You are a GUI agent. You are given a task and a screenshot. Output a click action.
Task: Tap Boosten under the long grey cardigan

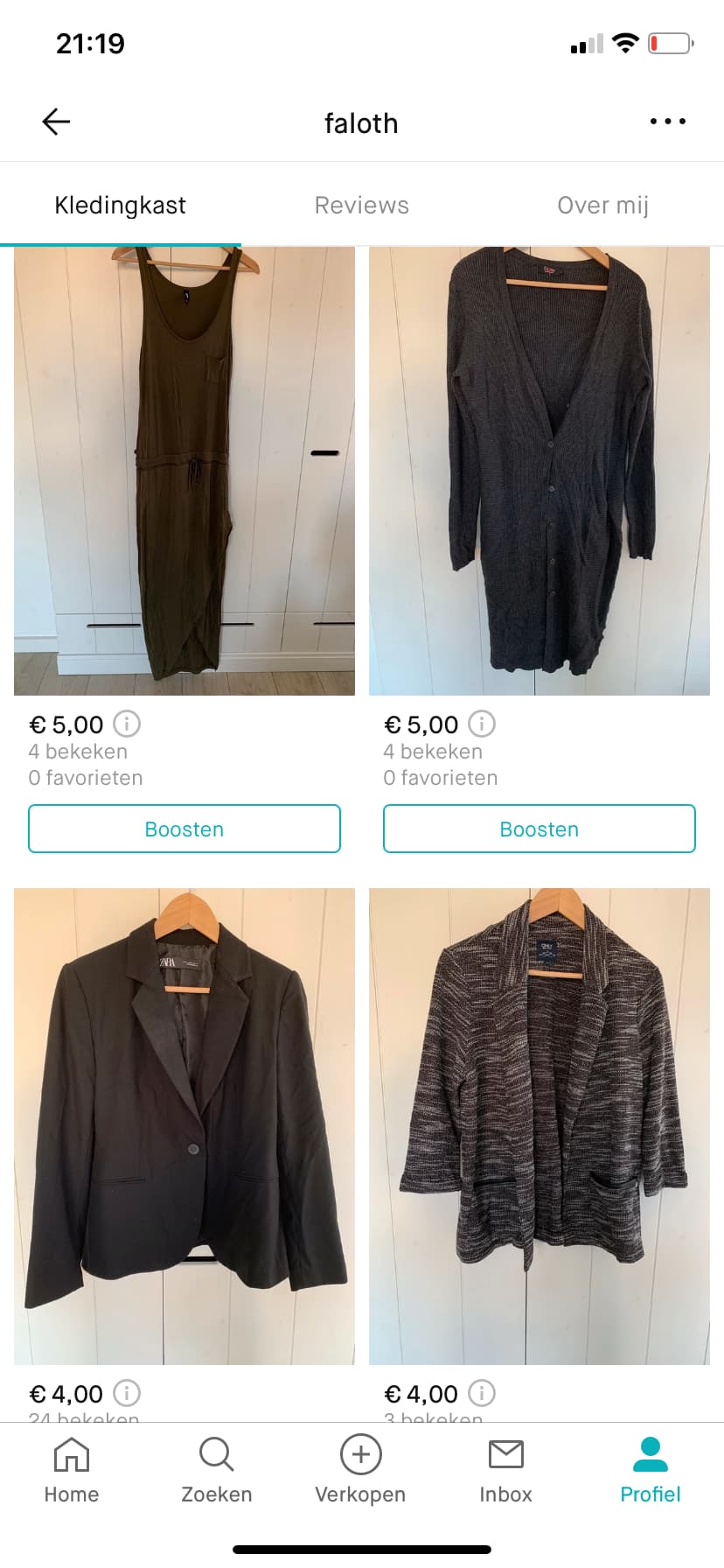[540, 829]
